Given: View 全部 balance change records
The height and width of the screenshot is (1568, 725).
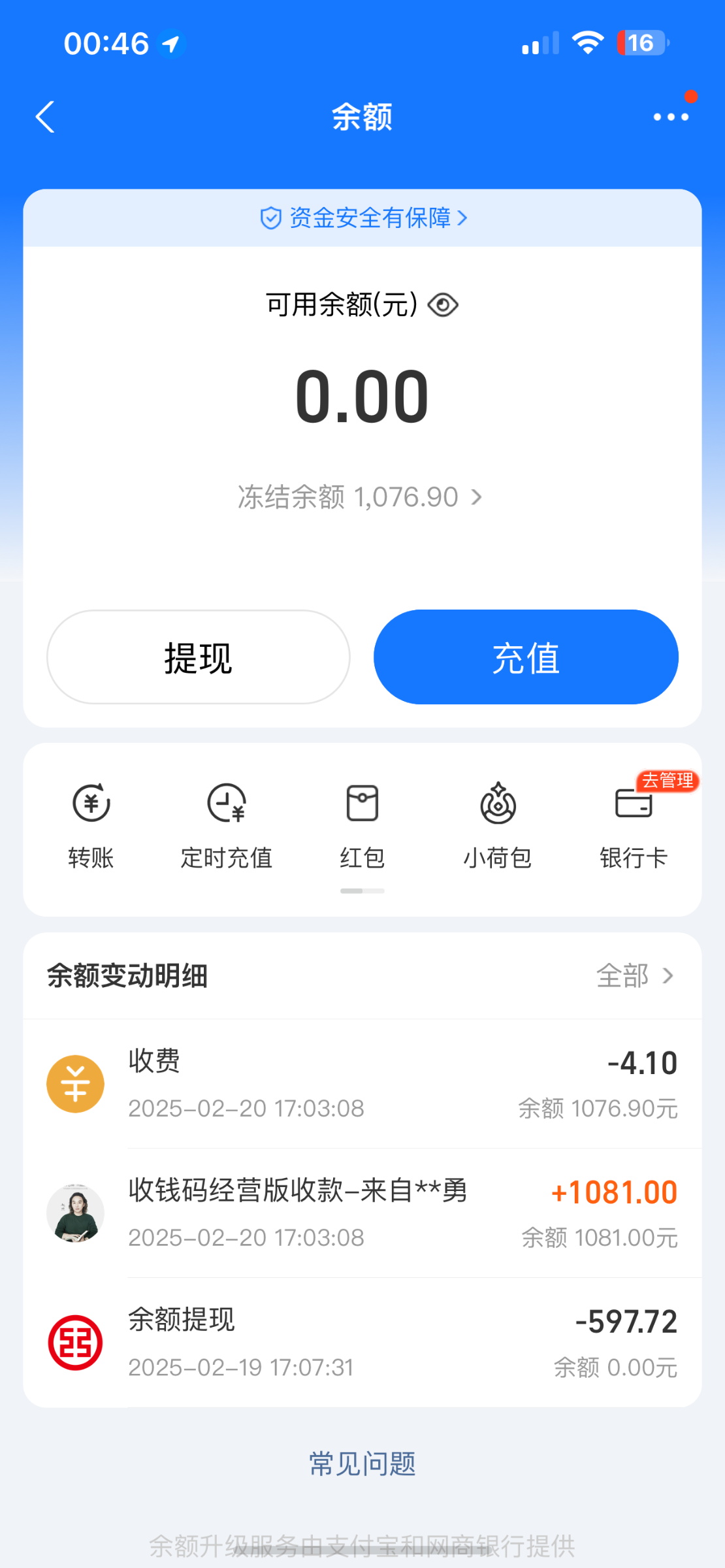Looking at the screenshot, I should [x=634, y=976].
